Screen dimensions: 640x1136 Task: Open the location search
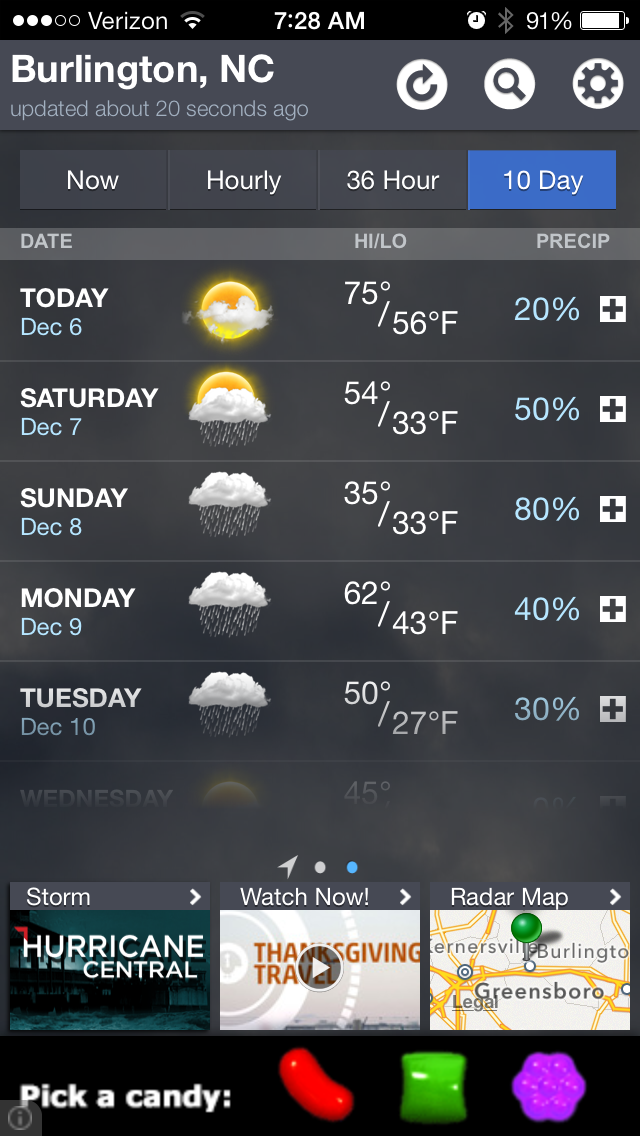509,85
